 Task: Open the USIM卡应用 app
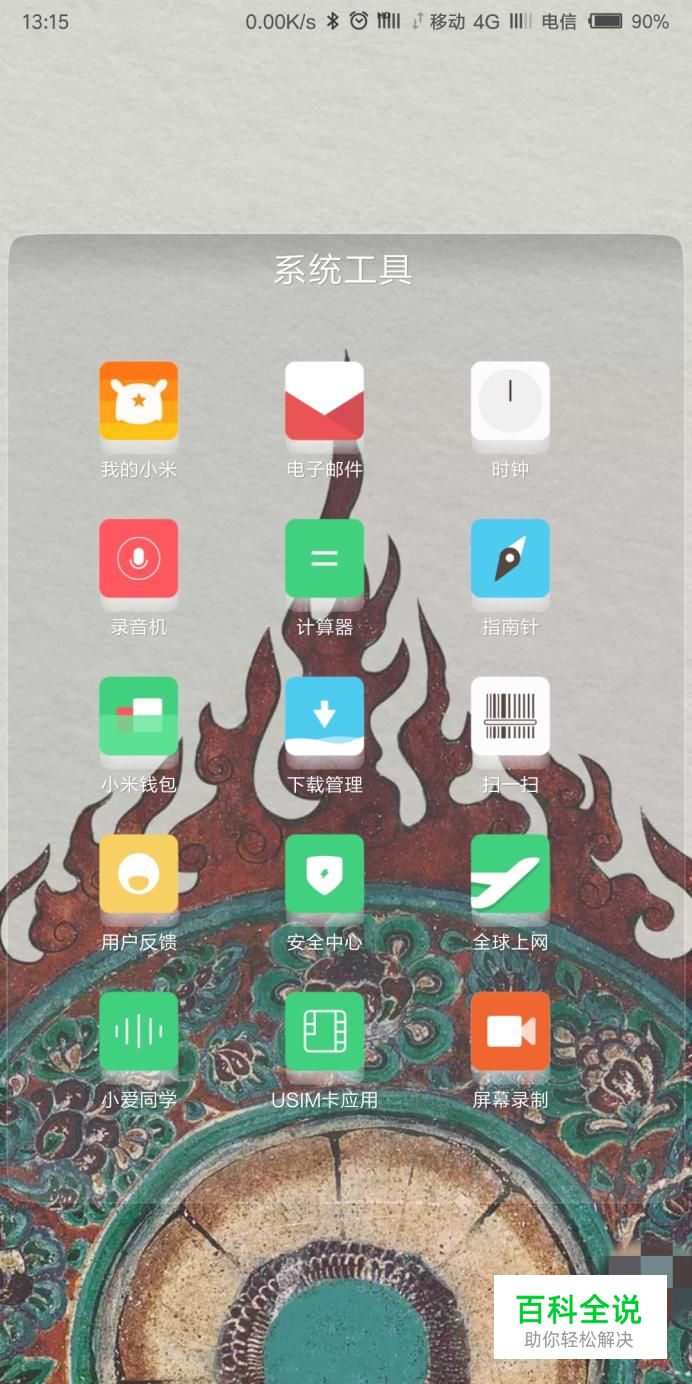pyautogui.click(x=324, y=1031)
